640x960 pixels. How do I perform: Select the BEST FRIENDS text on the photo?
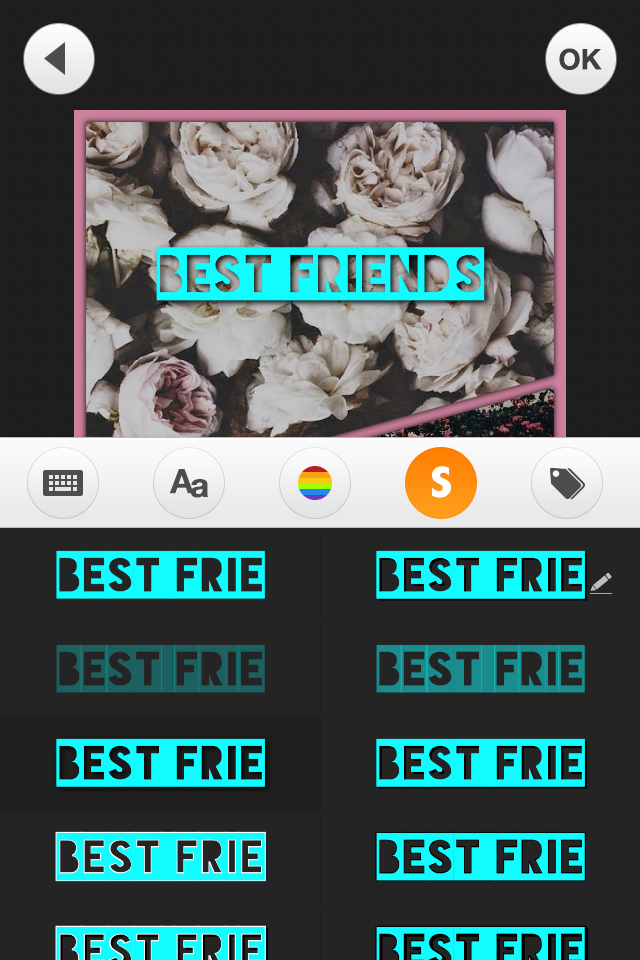[x=320, y=273]
